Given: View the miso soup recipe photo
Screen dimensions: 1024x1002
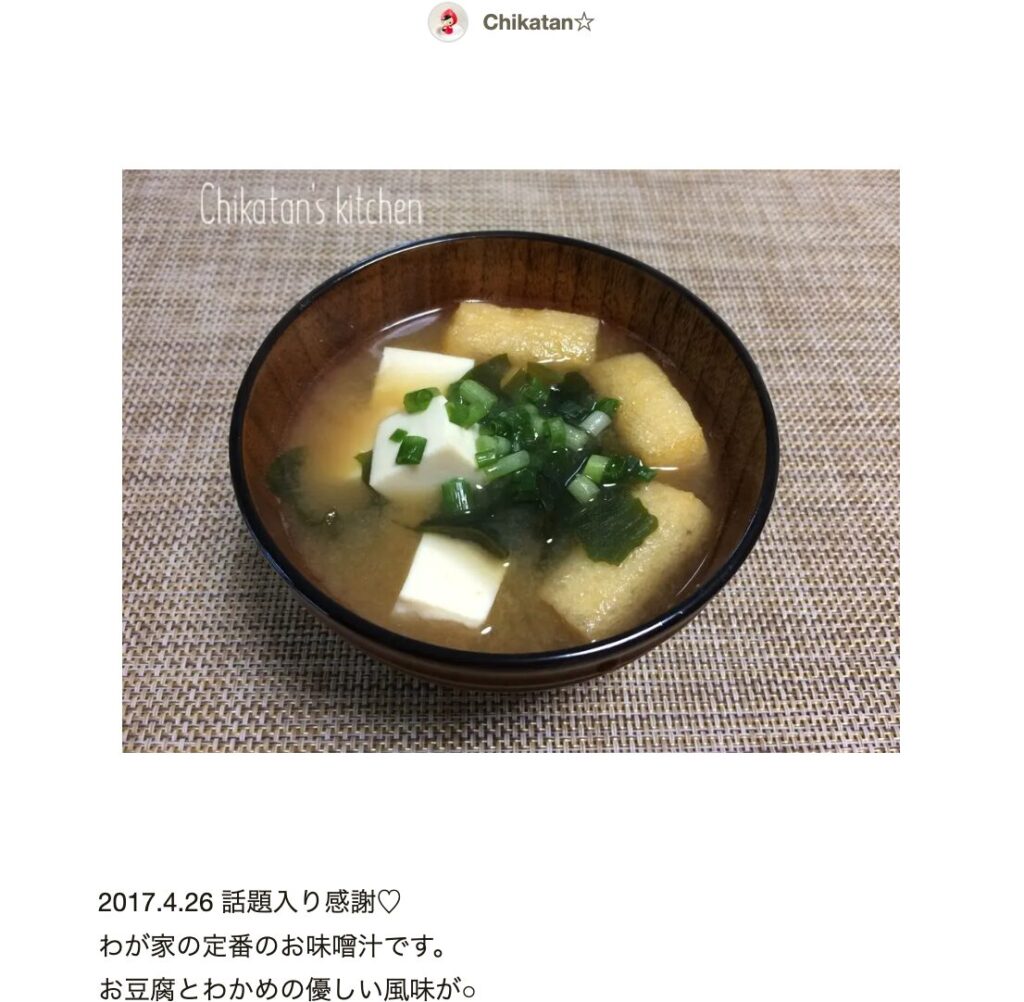Looking at the screenshot, I should coord(510,460).
